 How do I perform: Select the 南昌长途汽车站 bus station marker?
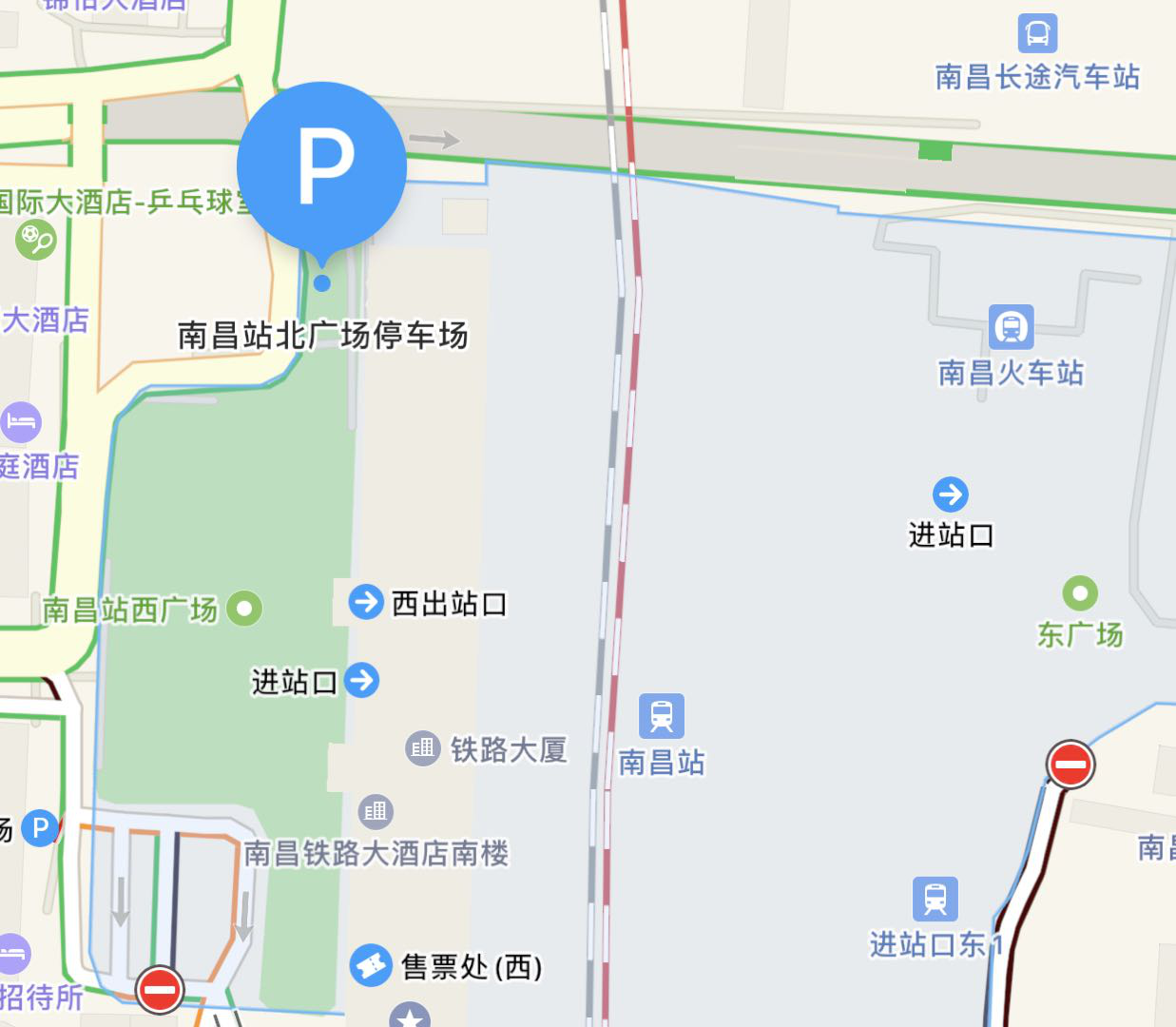click(1037, 33)
